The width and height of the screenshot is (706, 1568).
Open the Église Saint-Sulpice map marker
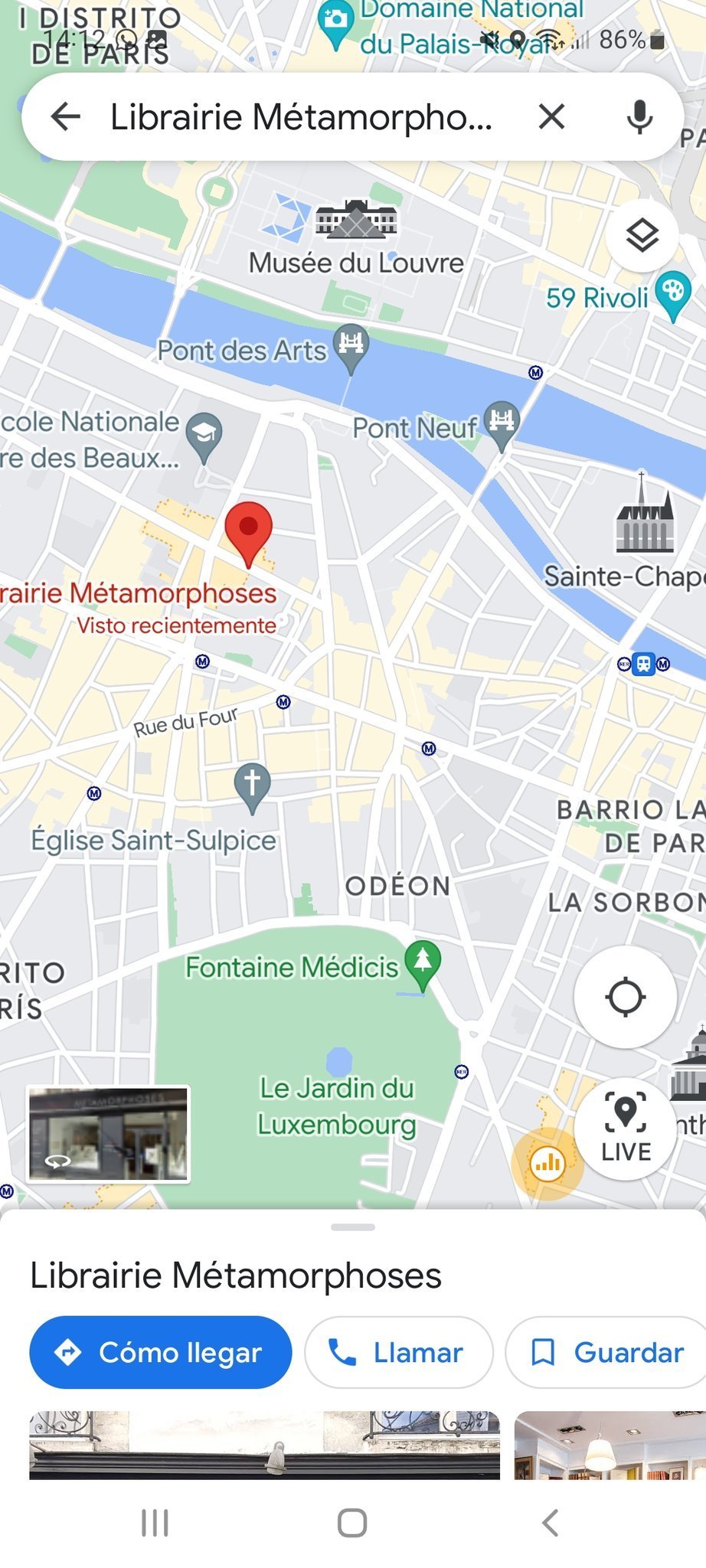pos(252,786)
